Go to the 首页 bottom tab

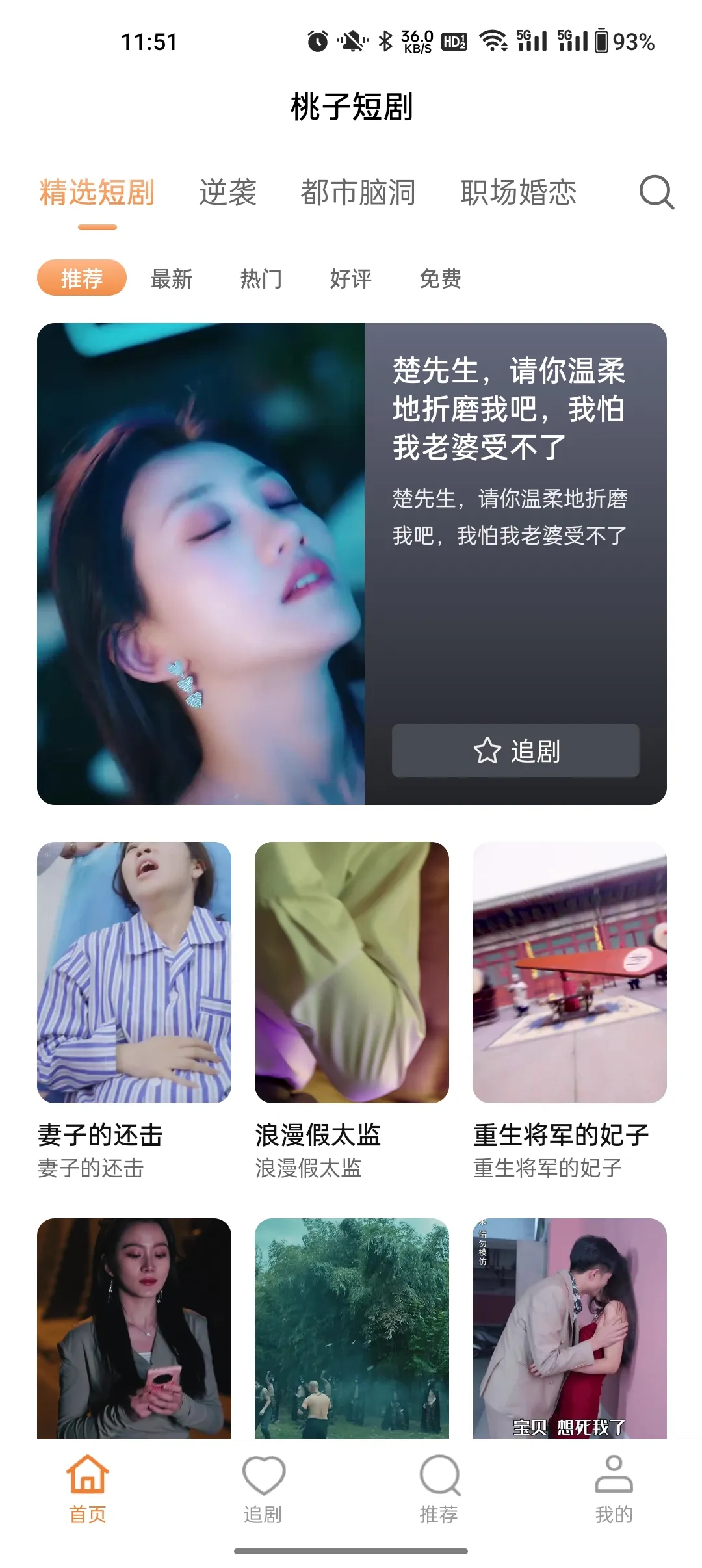tap(88, 1488)
